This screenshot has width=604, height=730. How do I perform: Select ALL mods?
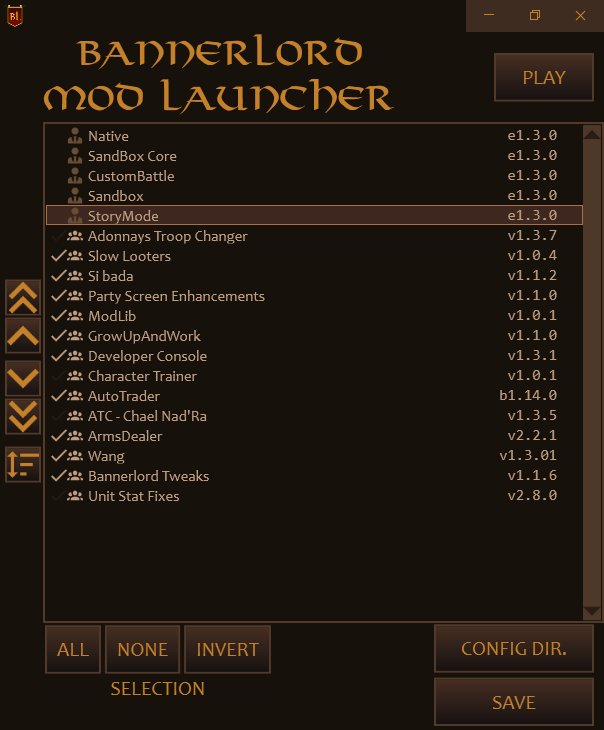73,649
